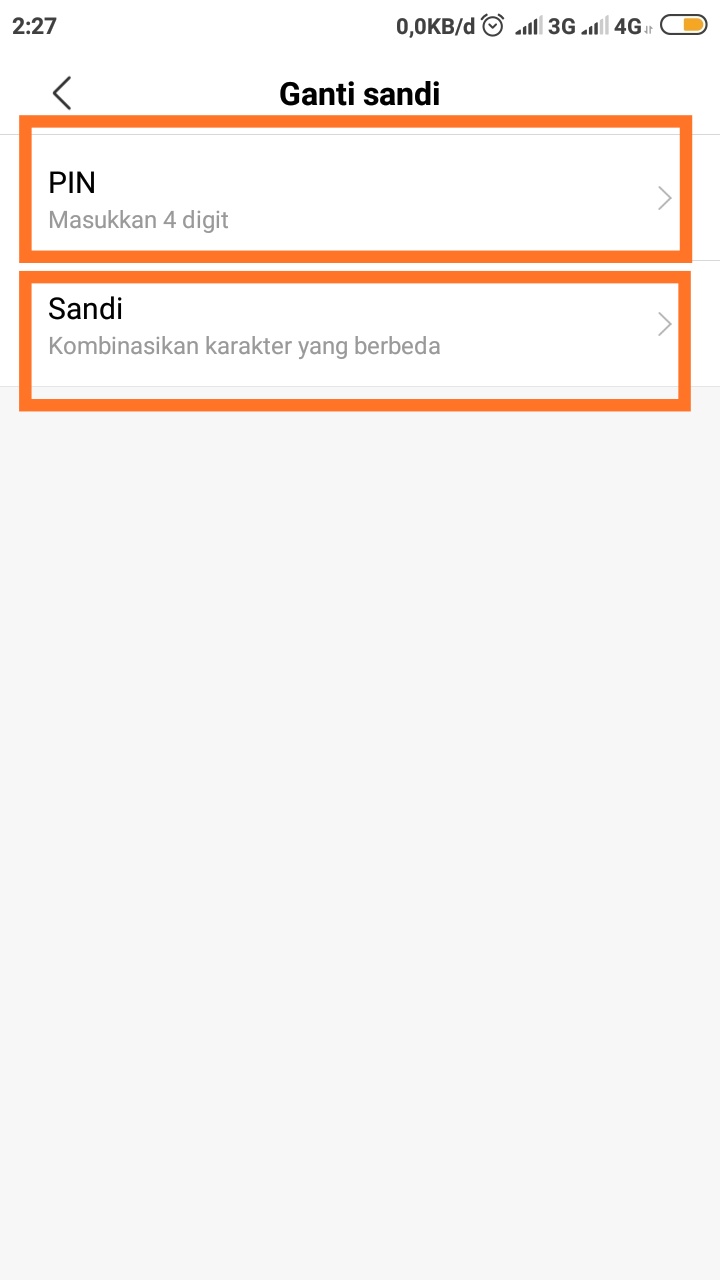Viewport: 720px width, 1280px height.
Task: Go back from Ganti sandi screen
Action: [62, 93]
